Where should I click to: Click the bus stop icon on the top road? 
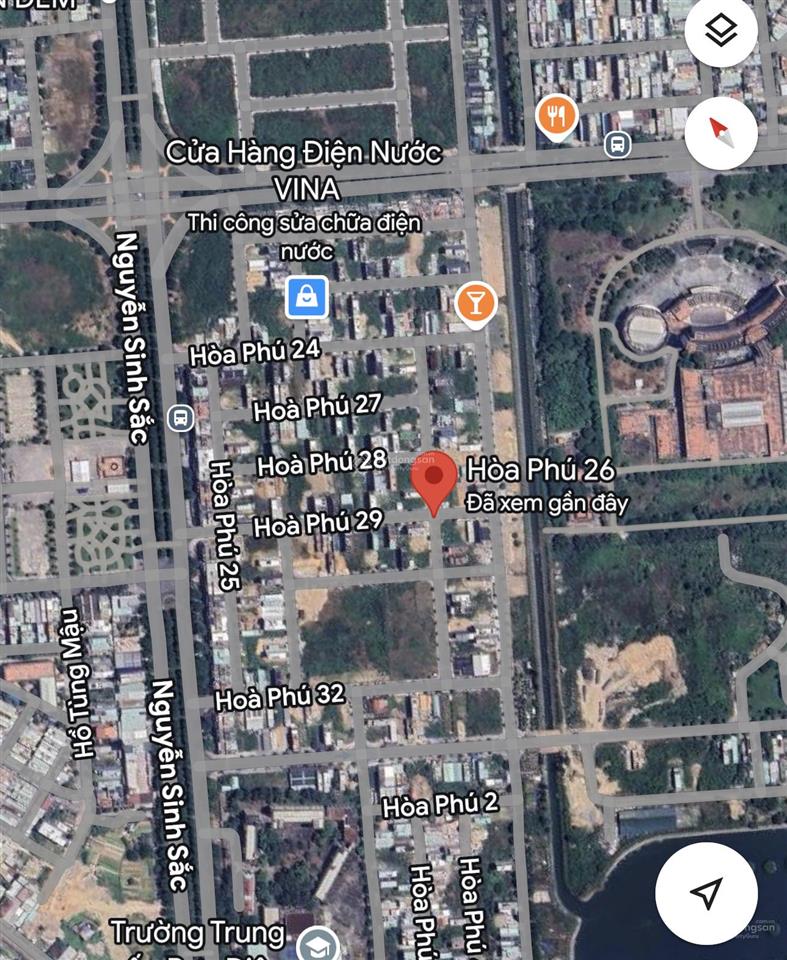point(619,145)
